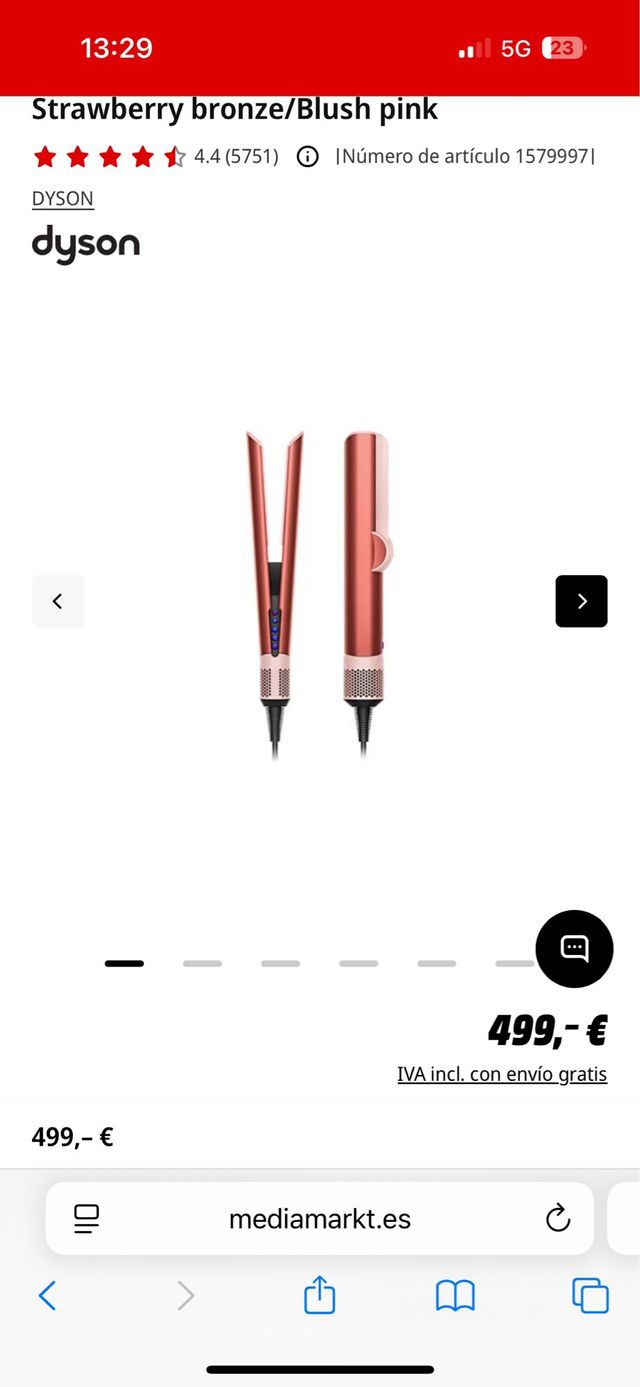Tap the mediamarkt.es address bar
This screenshot has width=640, height=1387.
coord(320,1219)
